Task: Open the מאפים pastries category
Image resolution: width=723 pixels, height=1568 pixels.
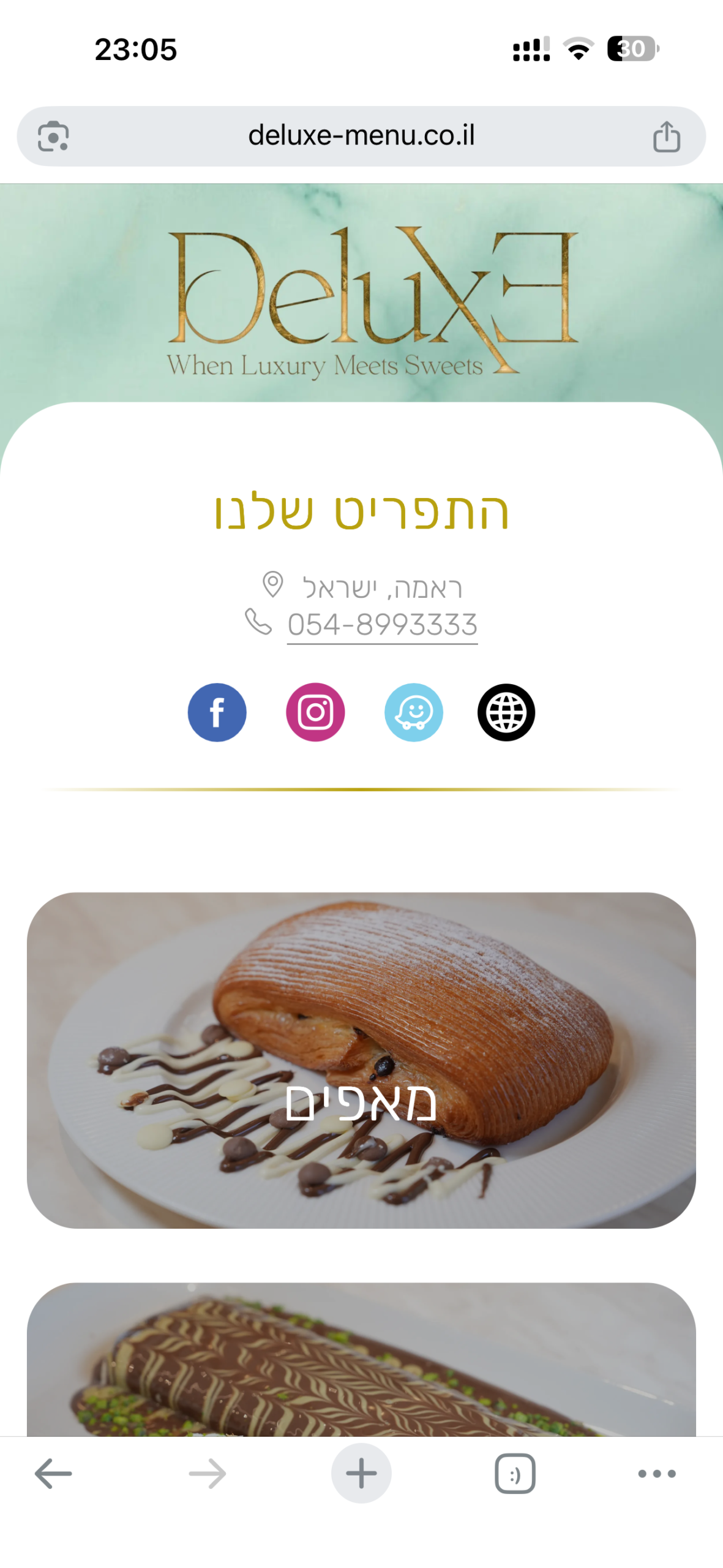Action: (361, 1060)
